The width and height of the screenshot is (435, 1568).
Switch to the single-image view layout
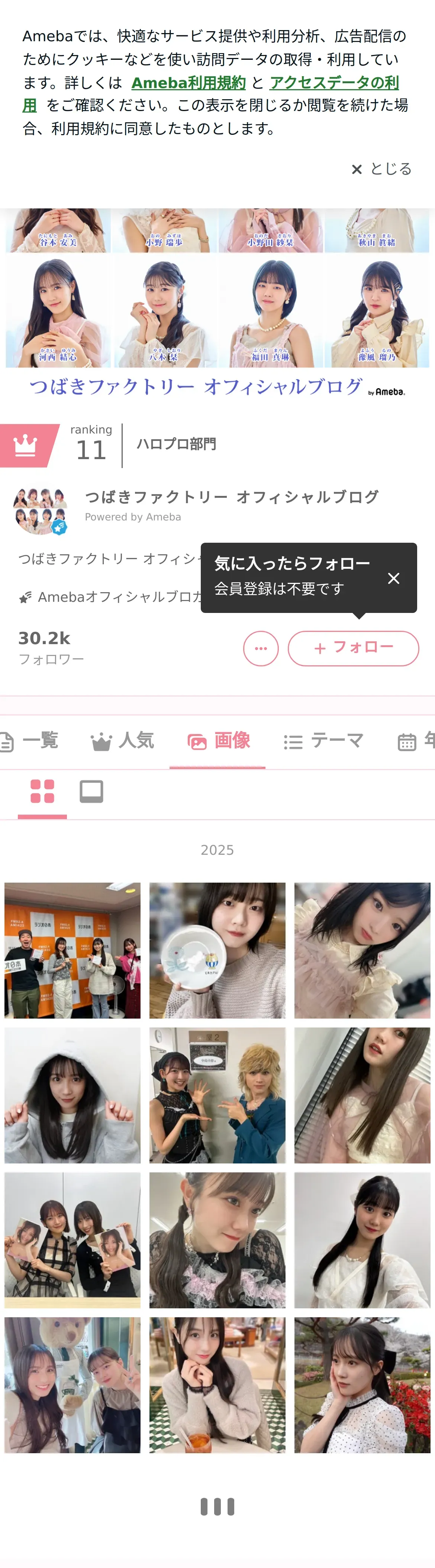(91, 791)
